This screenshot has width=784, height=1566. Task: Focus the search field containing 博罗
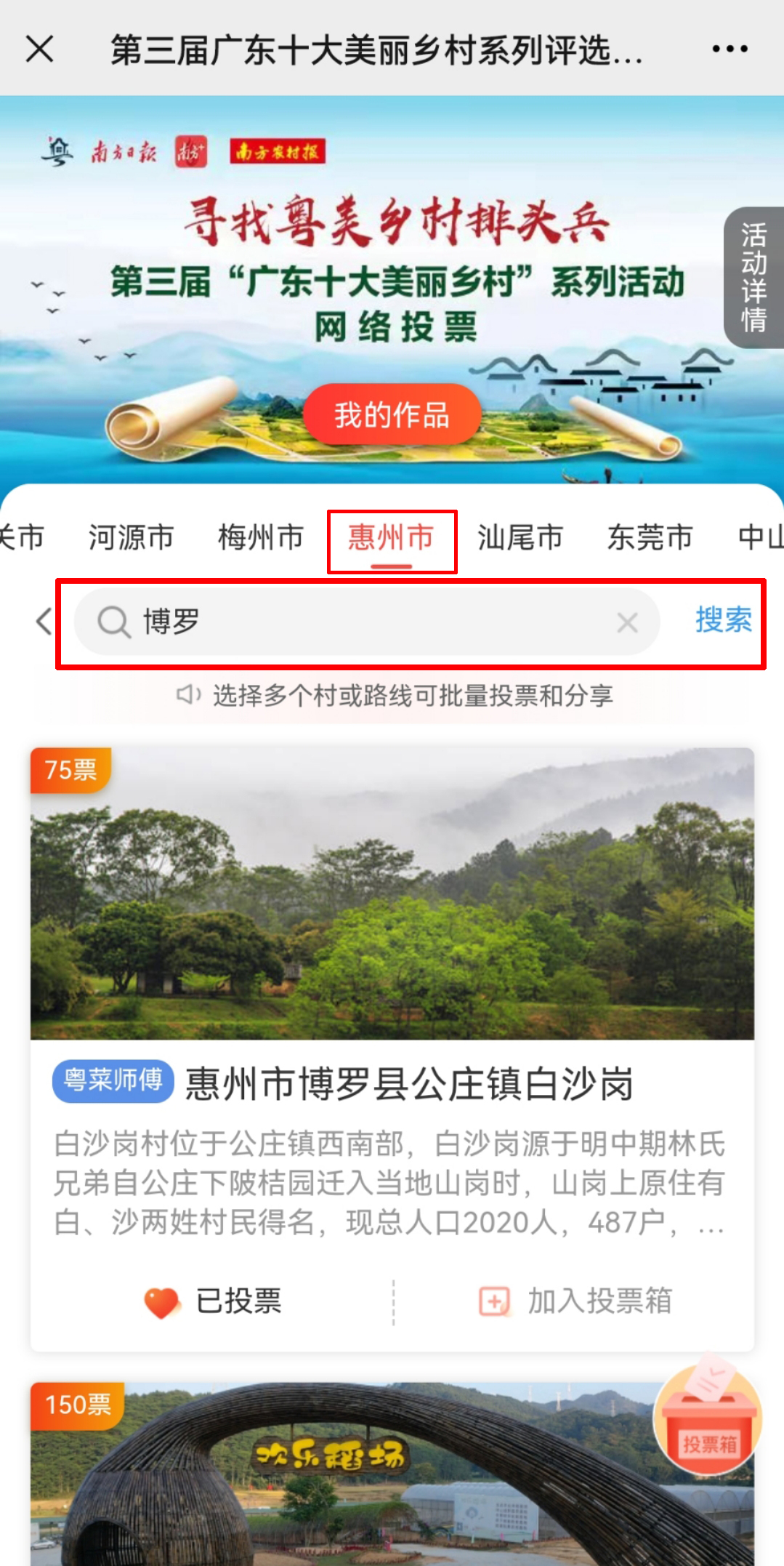[363, 622]
